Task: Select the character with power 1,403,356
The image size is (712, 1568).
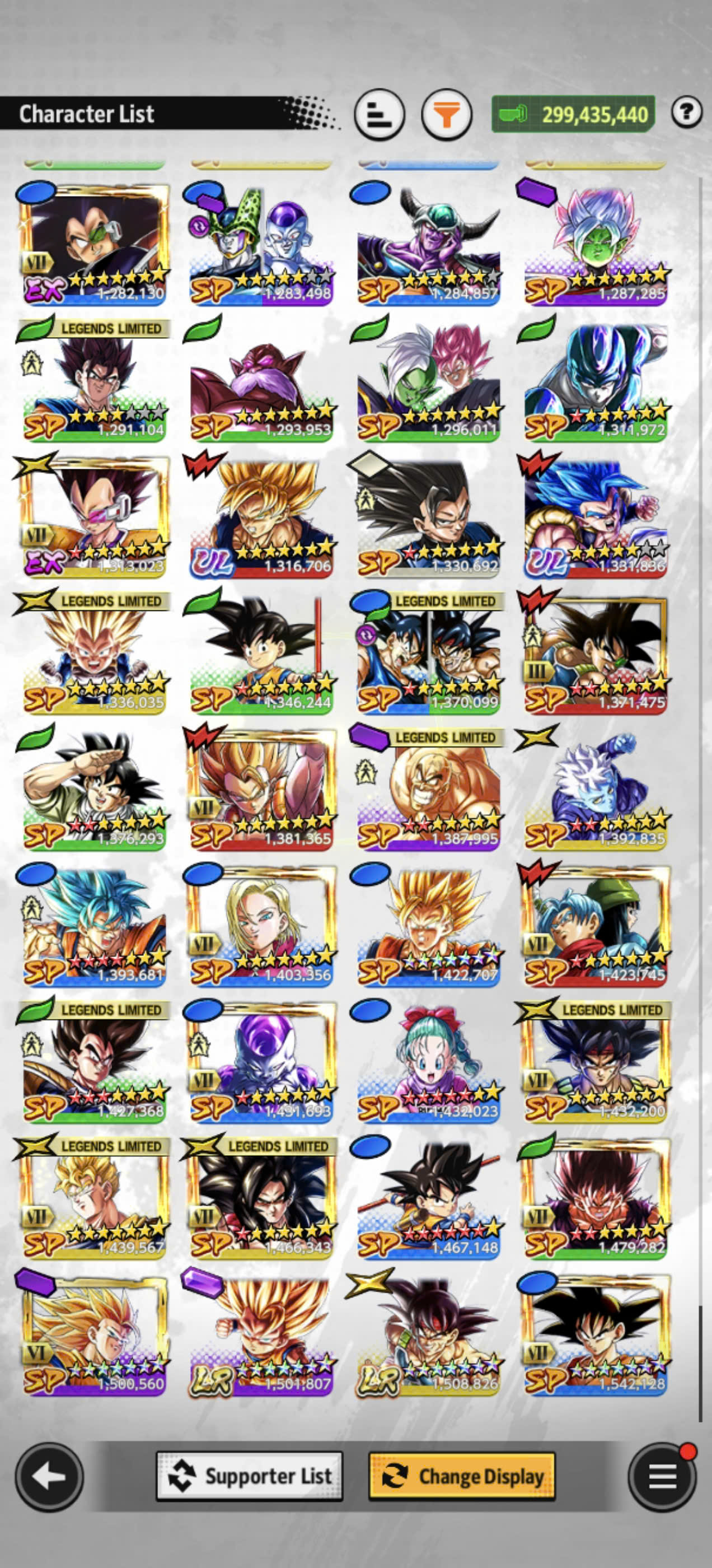Action: (x=261, y=925)
